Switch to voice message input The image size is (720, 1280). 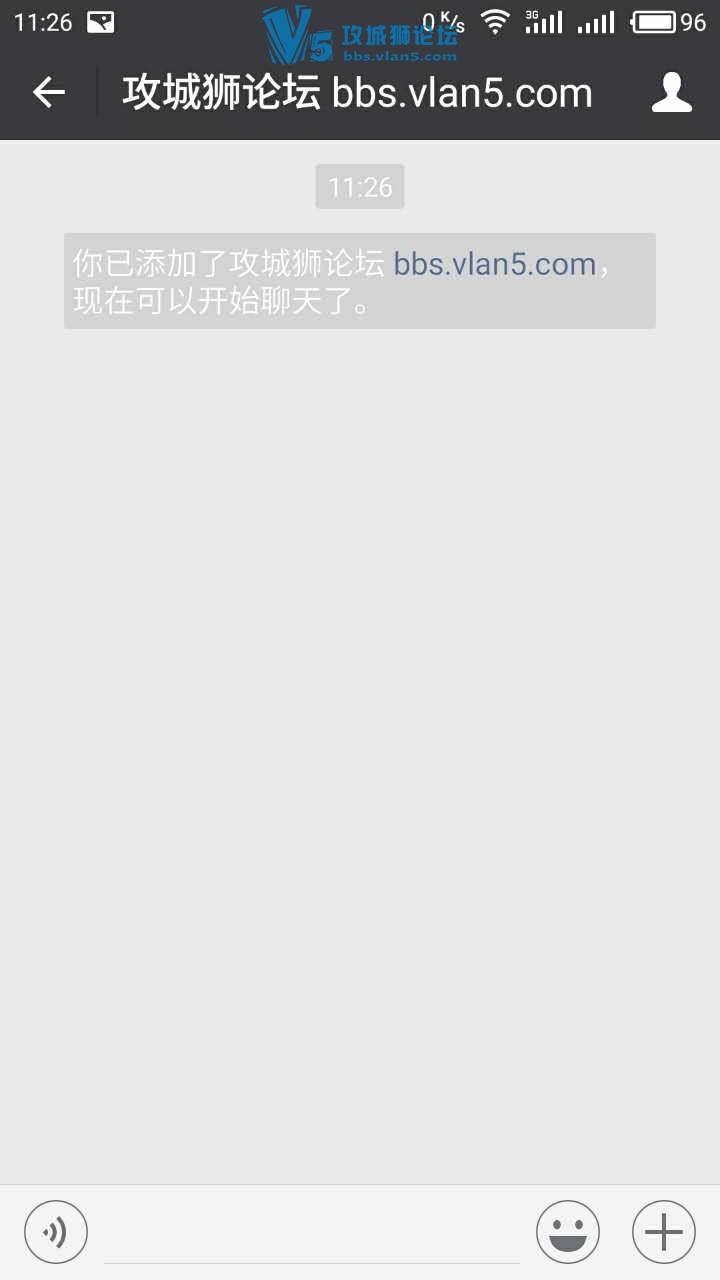(56, 1232)
